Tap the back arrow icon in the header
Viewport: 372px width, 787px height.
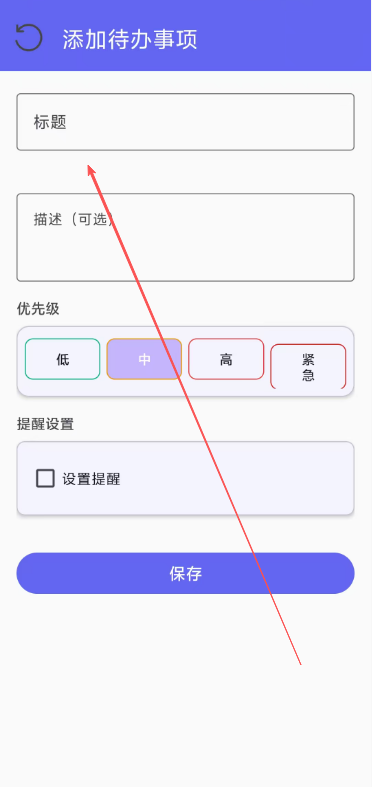pyautogui.click(x=29, y=38)
